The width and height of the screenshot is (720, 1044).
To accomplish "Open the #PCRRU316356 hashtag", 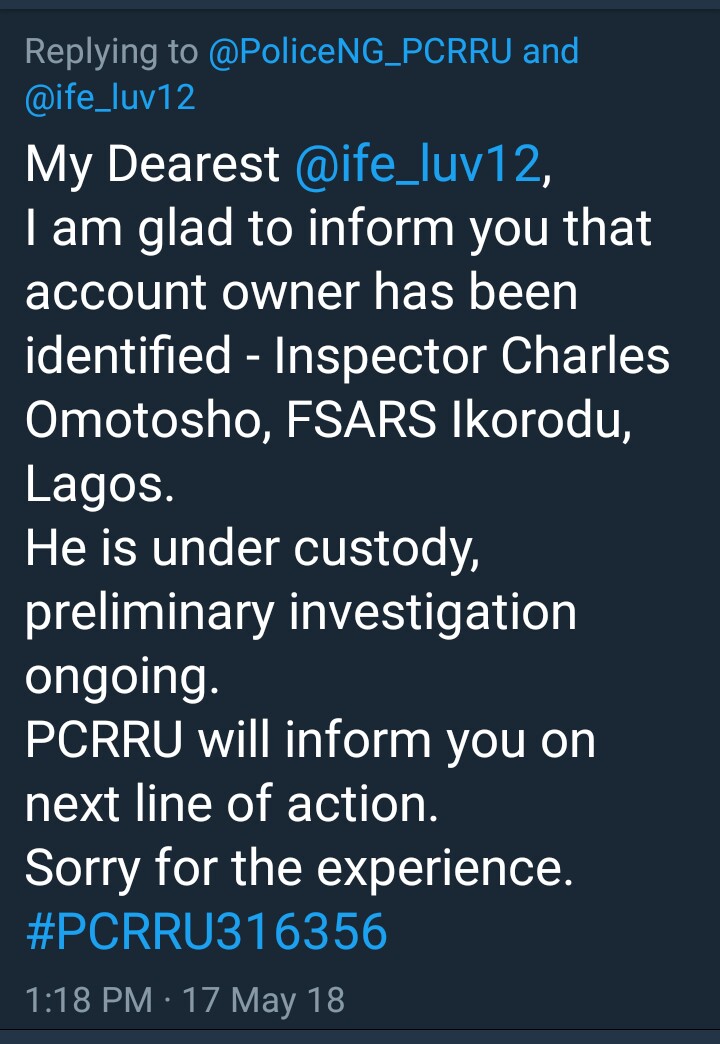I will [x=206, y=931].
